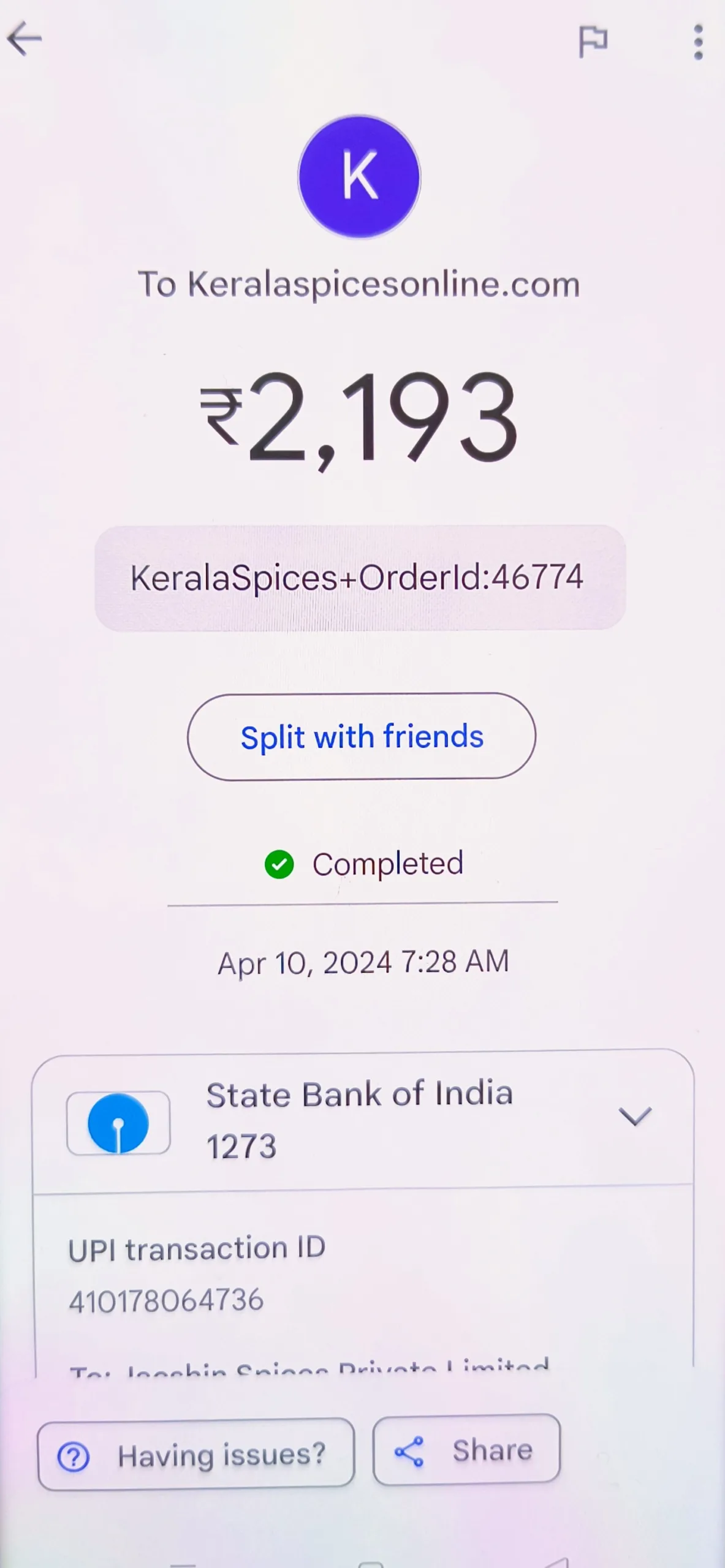The image size is (725, 1568).
Task: Open the Keralaspicesonline.com profile avatar
Action: coord(359,176)
